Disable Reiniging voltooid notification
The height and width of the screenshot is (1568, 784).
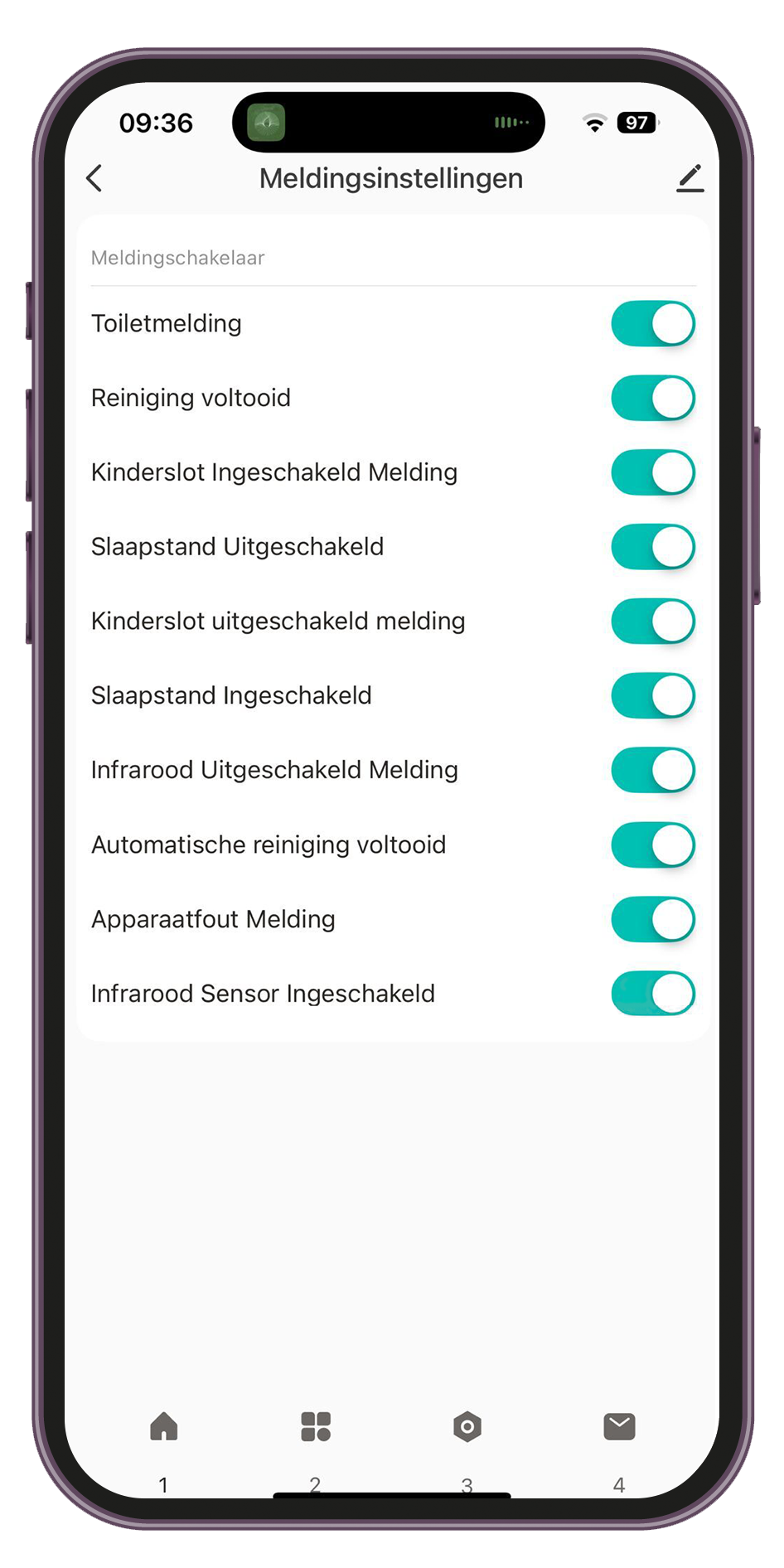point(652,399)
